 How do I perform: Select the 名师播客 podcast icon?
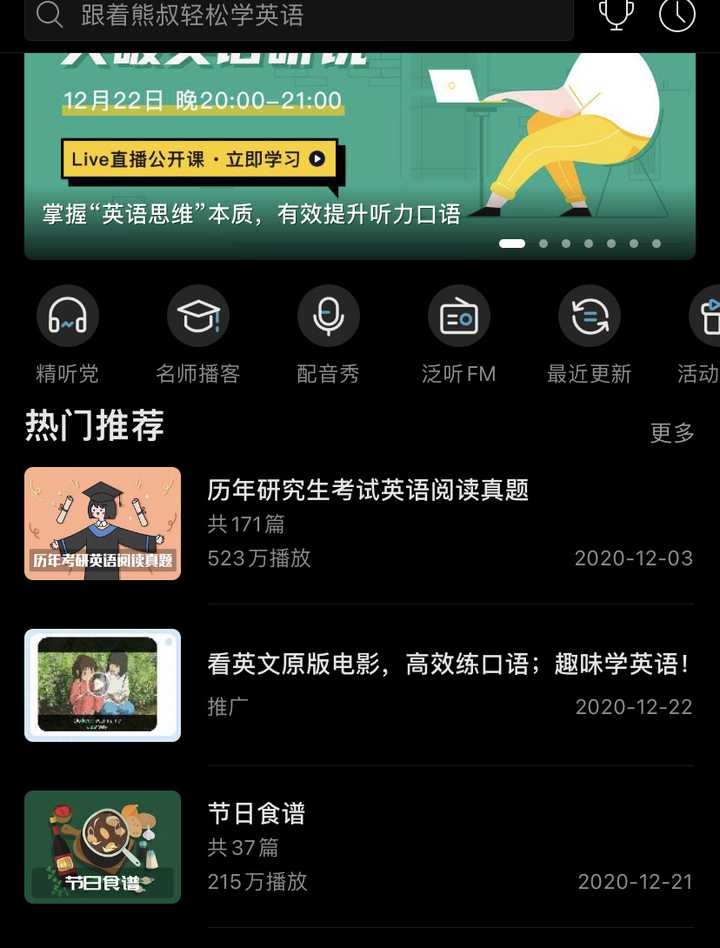(196, 315)
